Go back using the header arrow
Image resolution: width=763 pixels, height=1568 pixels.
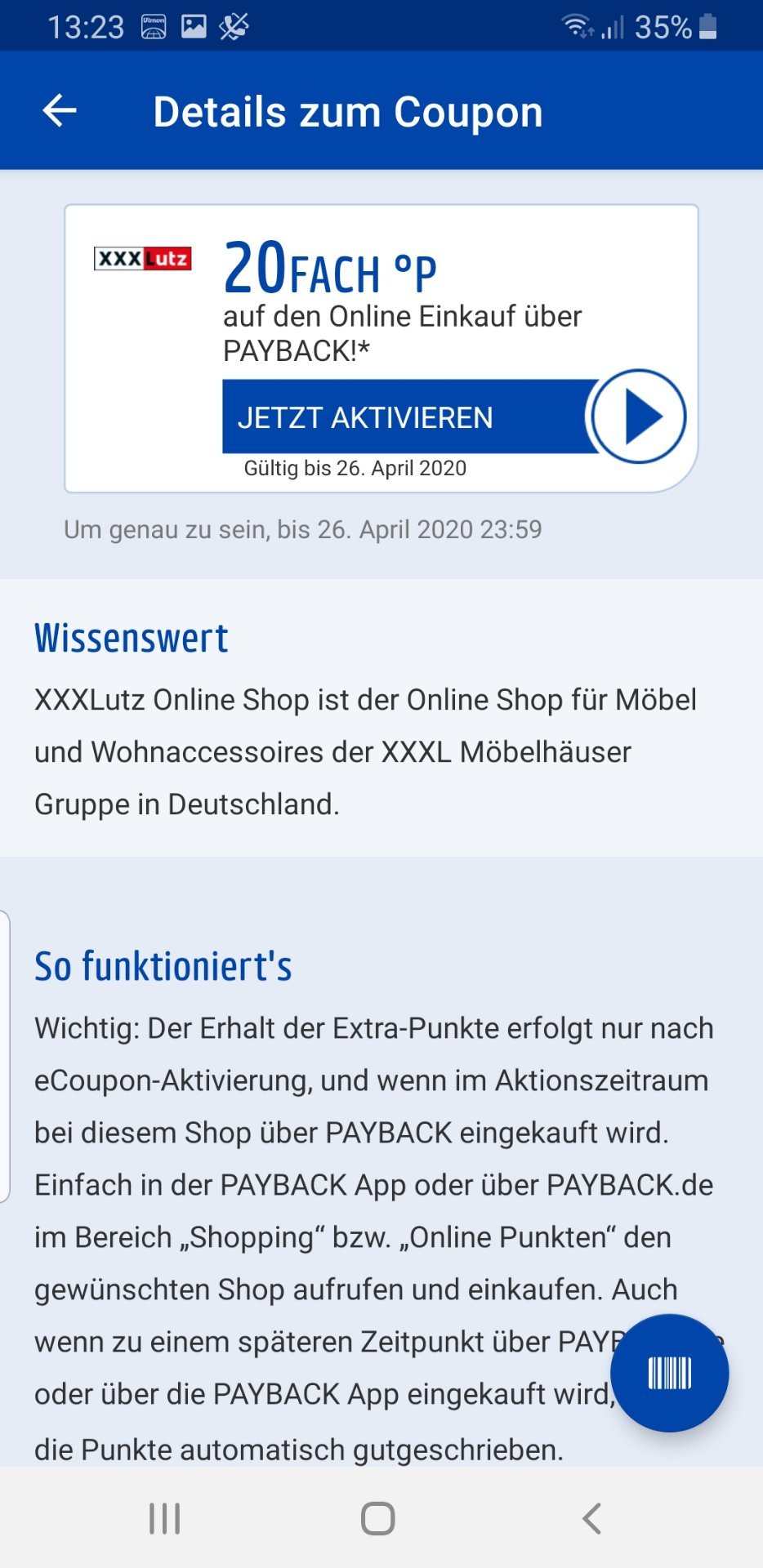pyautogui.click(x=60, y=110)
